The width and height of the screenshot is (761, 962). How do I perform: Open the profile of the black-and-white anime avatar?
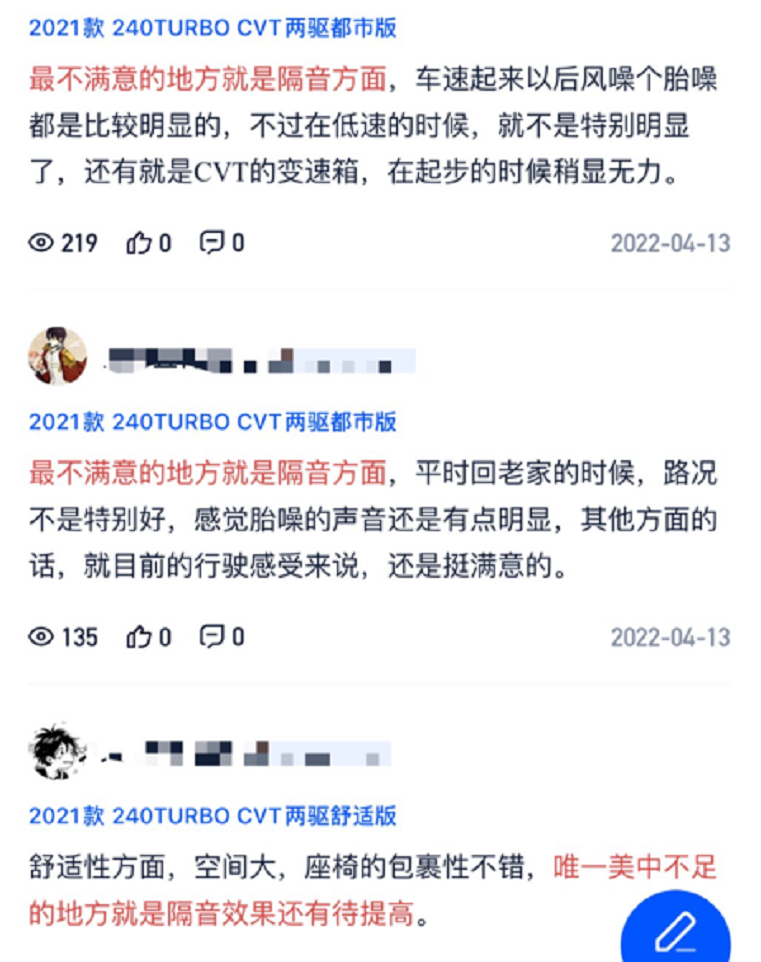coord(56,750)
